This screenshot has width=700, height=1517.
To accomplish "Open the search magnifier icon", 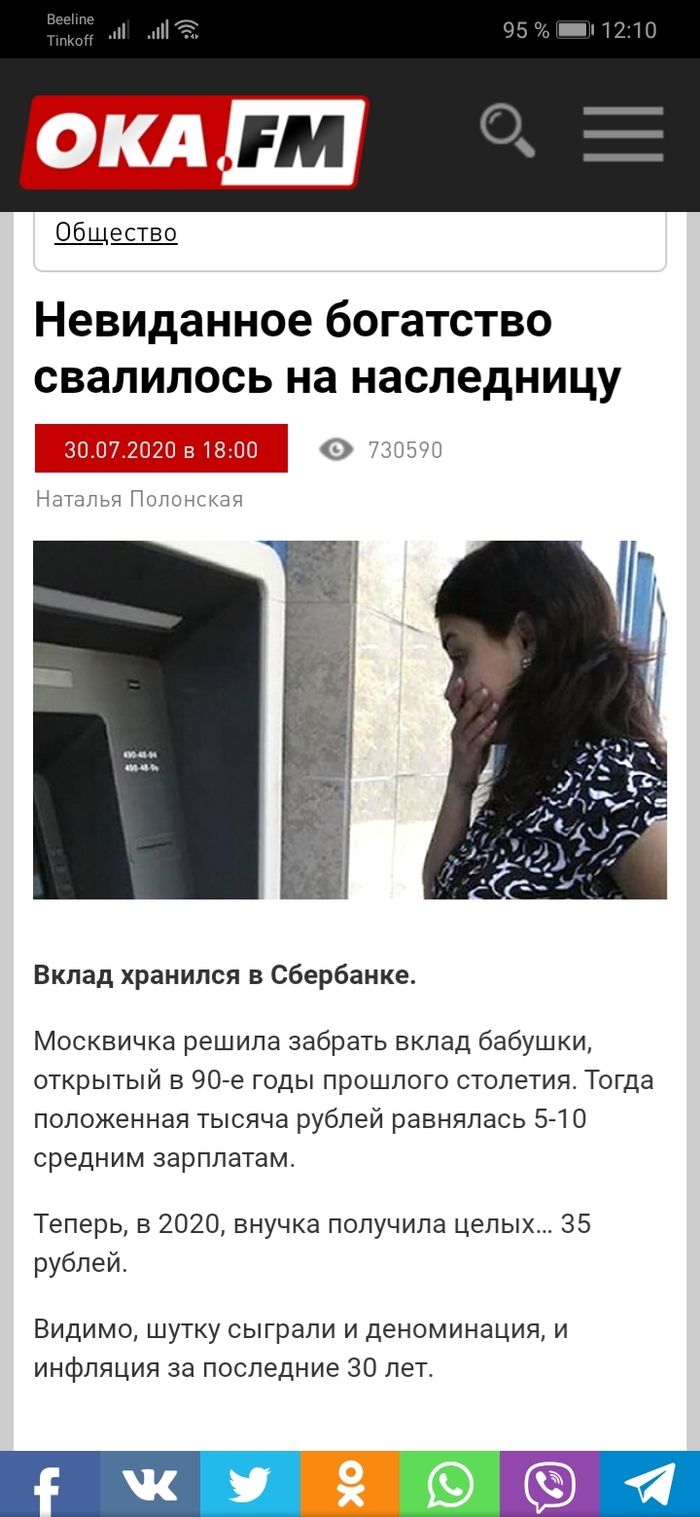I will click(507, 133).
